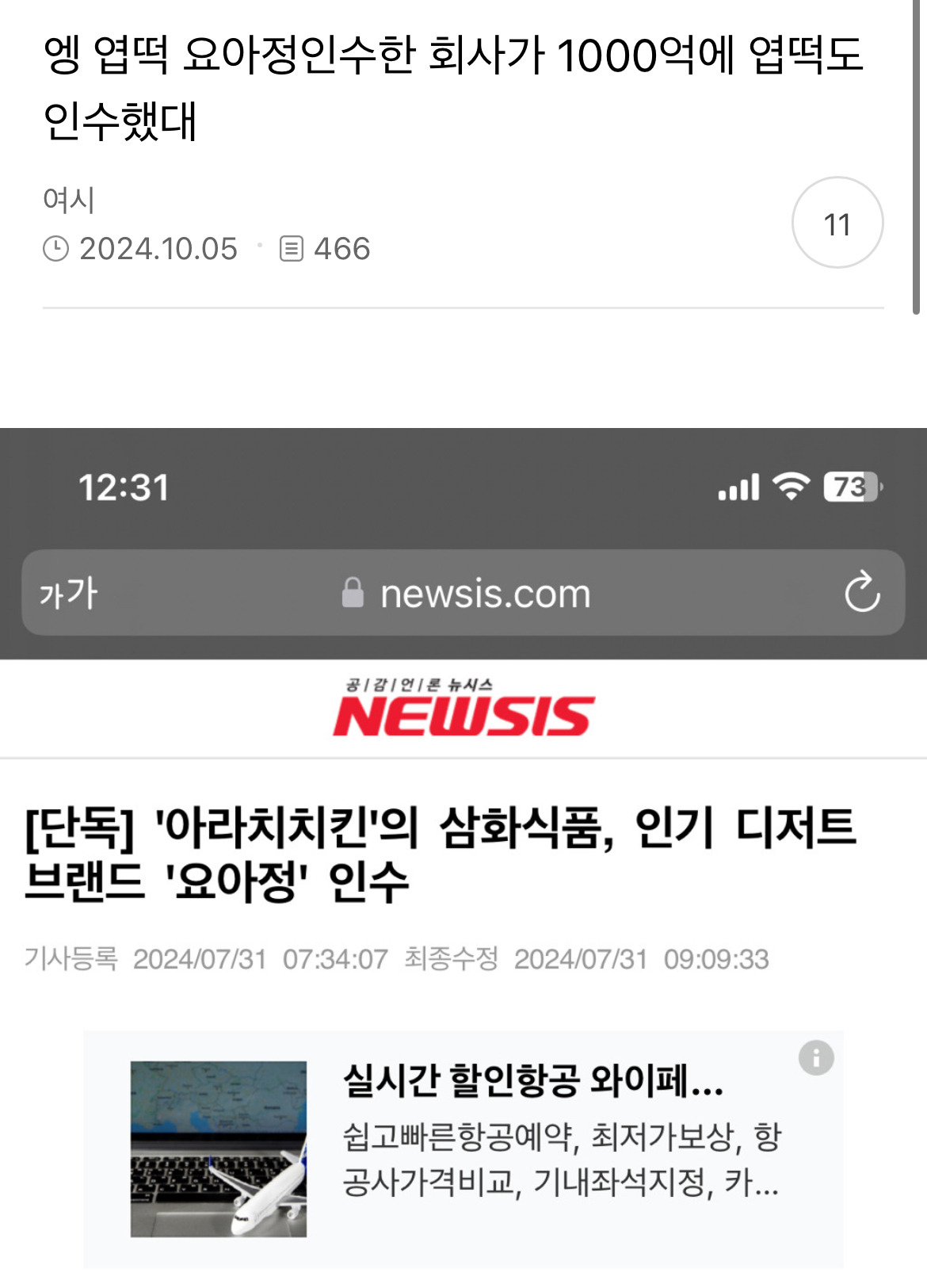Open author 여시's profile
The height and width of the screenshot is (1288, 927).
click(69, 200)
